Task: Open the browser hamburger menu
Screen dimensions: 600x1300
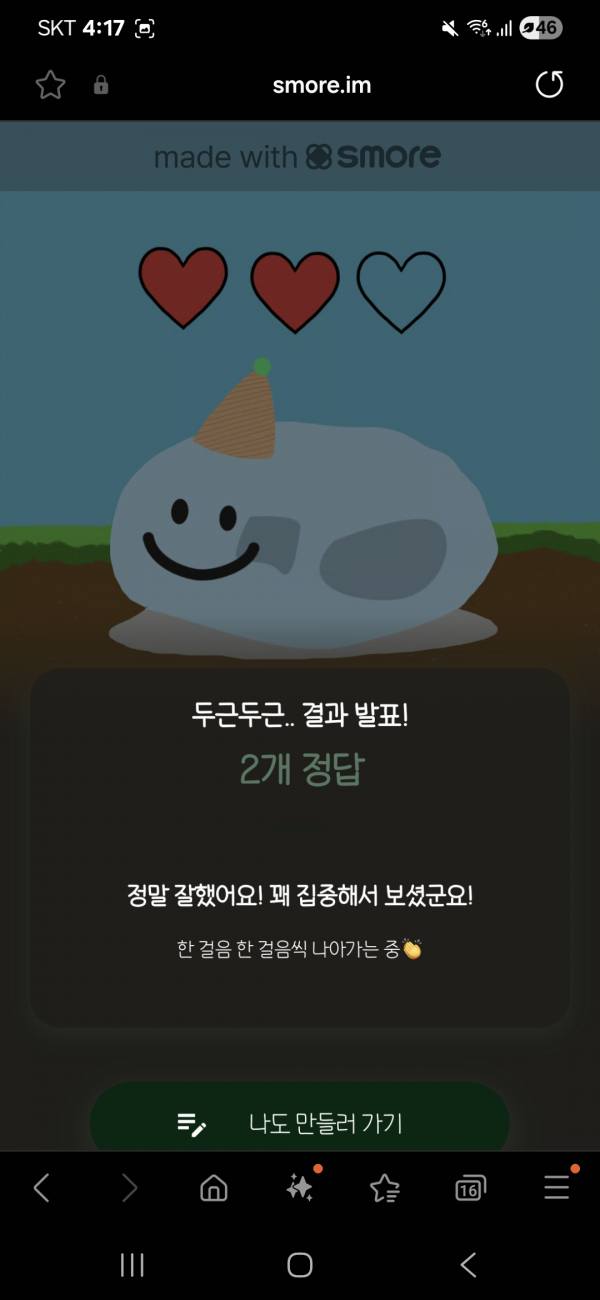Action: click(556, 1187)
